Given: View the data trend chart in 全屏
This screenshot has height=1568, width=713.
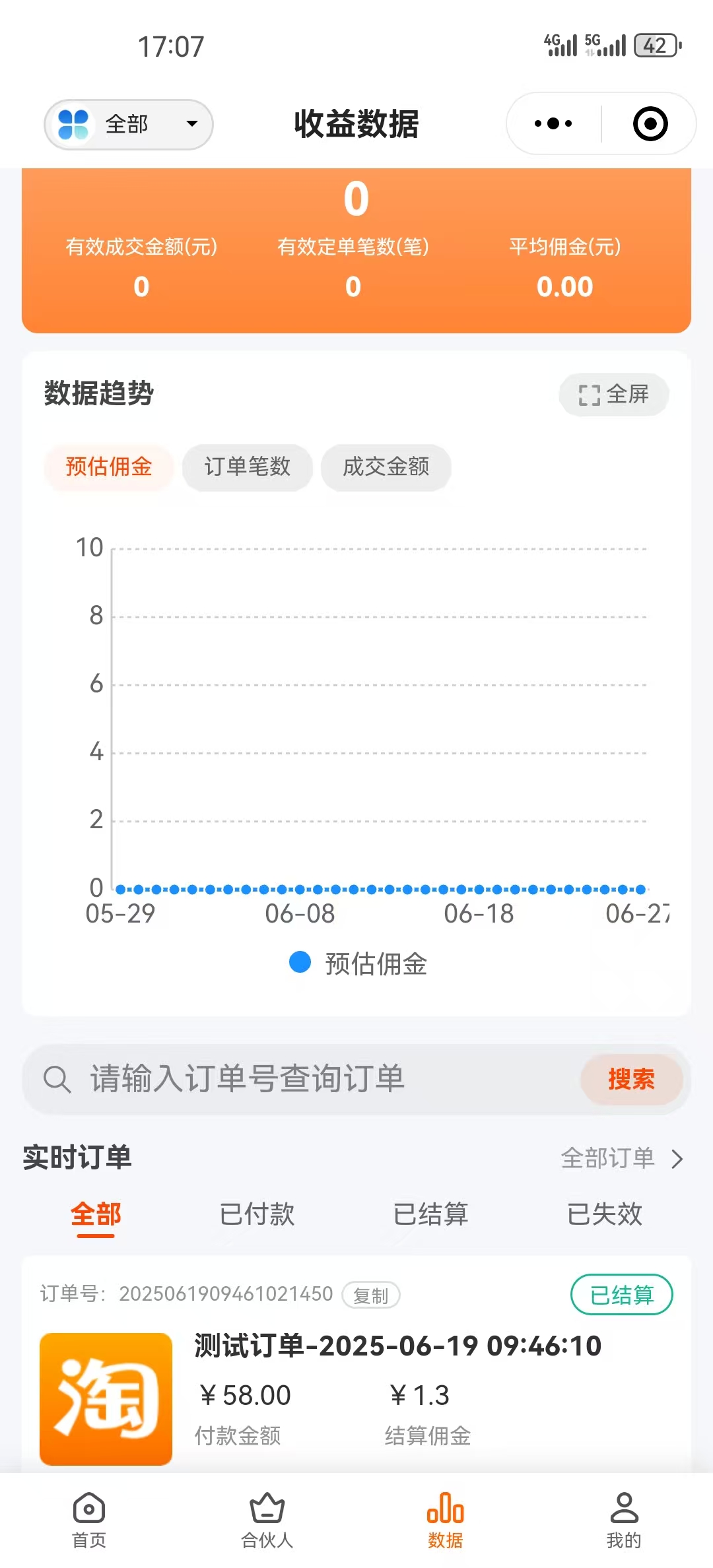Looking at the screenshot, I should [x=614, y=395].
